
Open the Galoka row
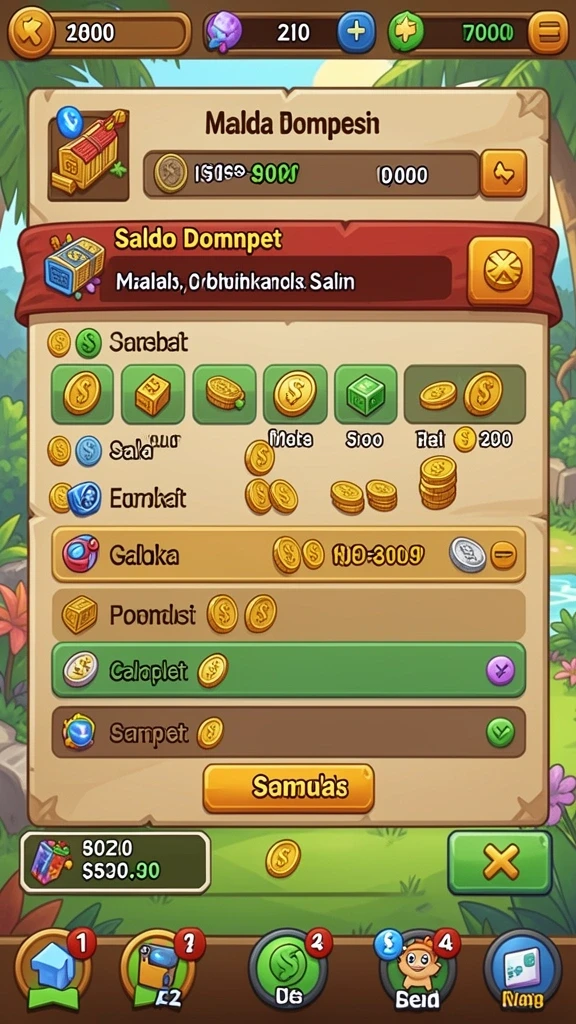(288, 555)
